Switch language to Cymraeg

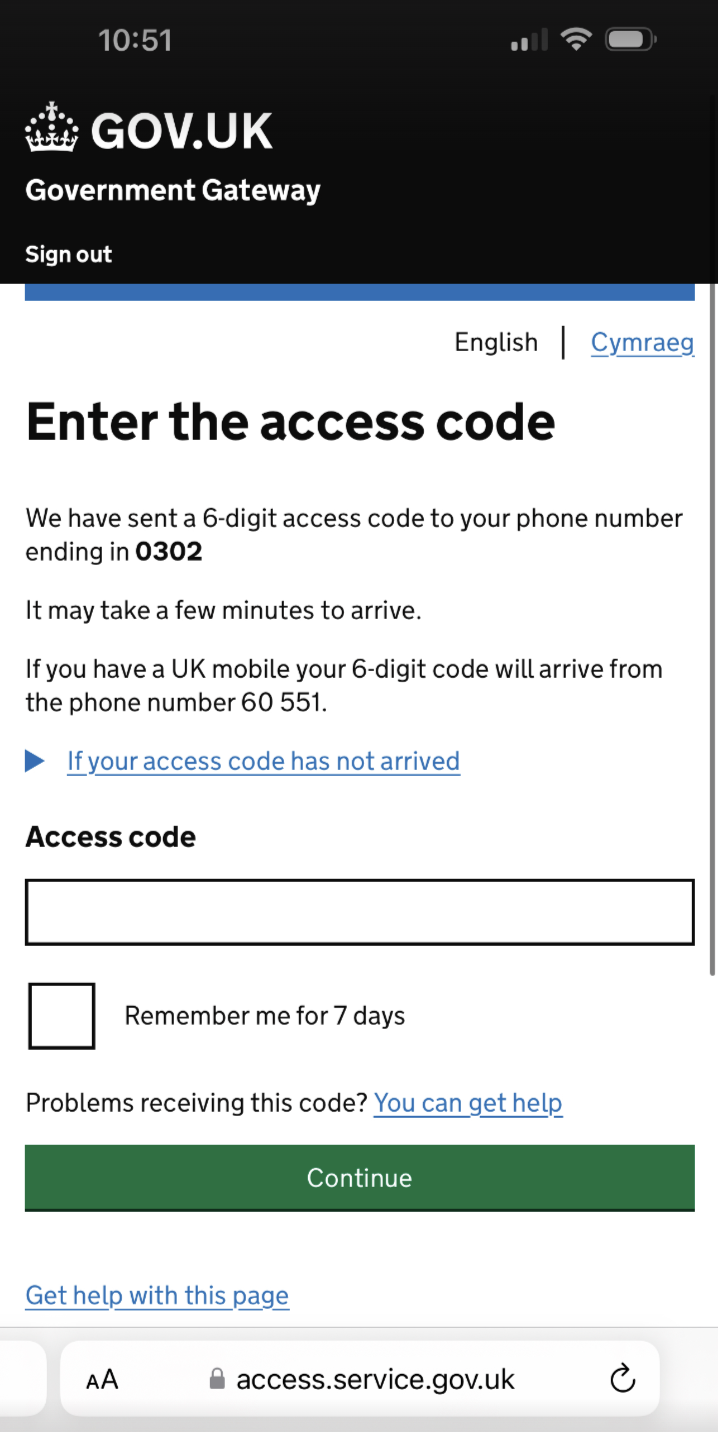642,342
